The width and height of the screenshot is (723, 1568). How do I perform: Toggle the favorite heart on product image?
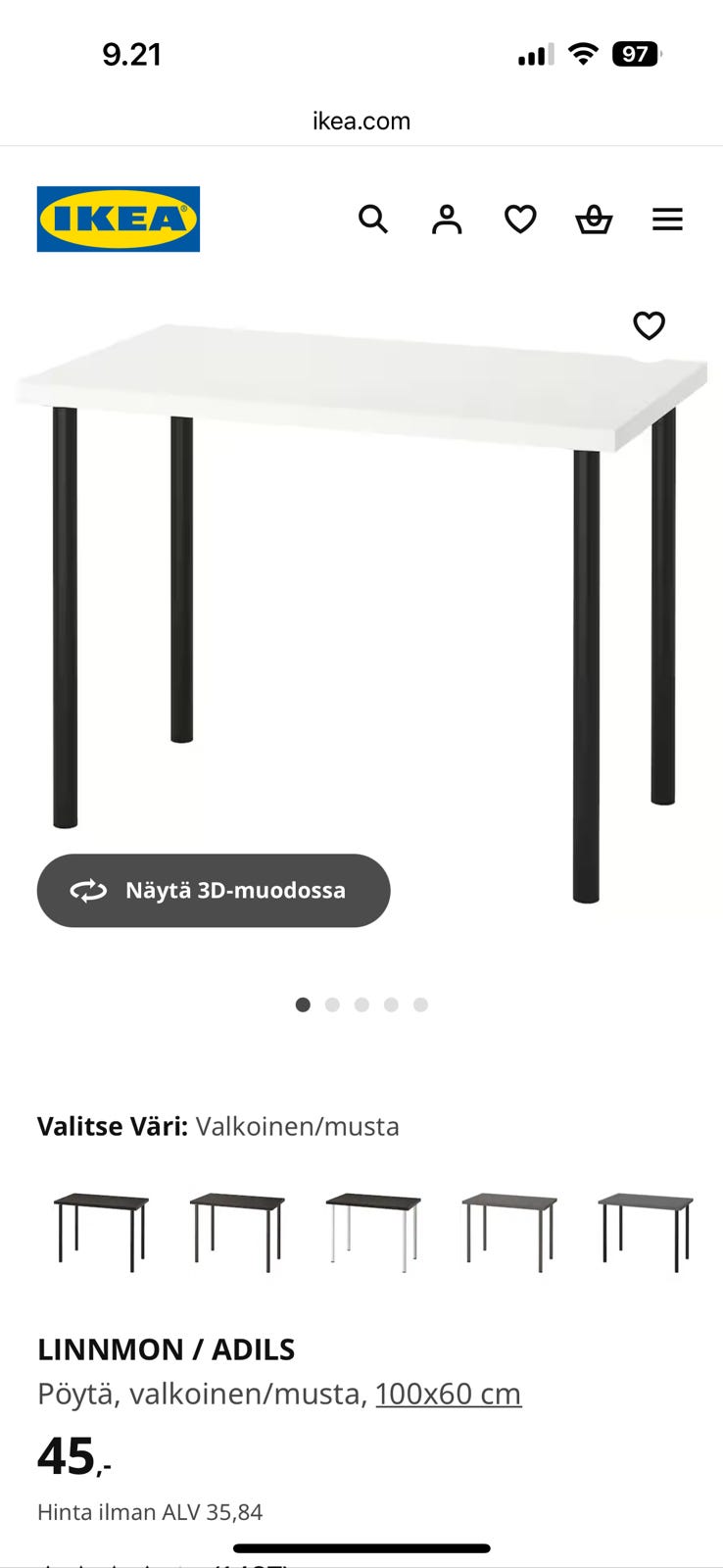(x=650, y=325)
